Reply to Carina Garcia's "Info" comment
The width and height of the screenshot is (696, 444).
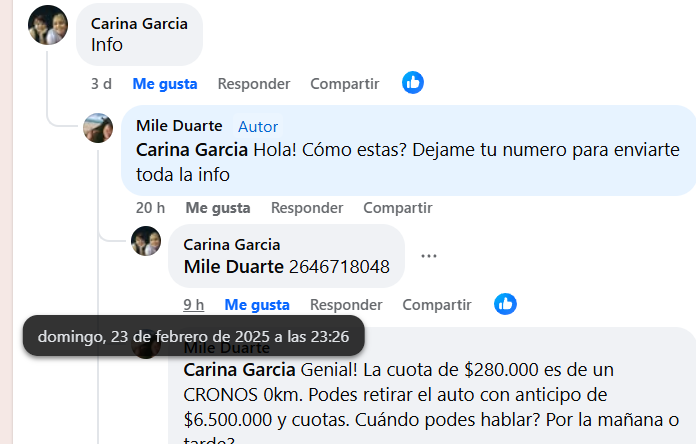(253, 84)
